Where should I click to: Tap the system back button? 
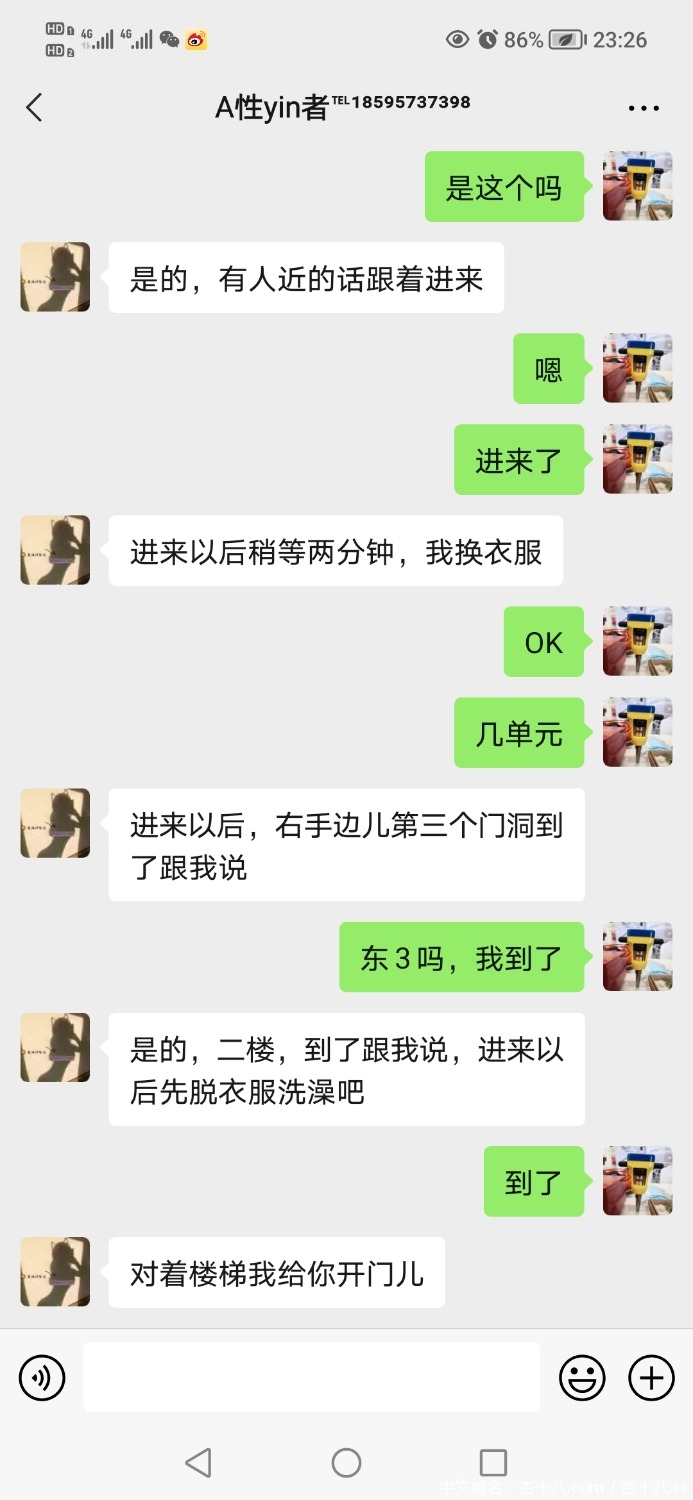pos(198,1463)
